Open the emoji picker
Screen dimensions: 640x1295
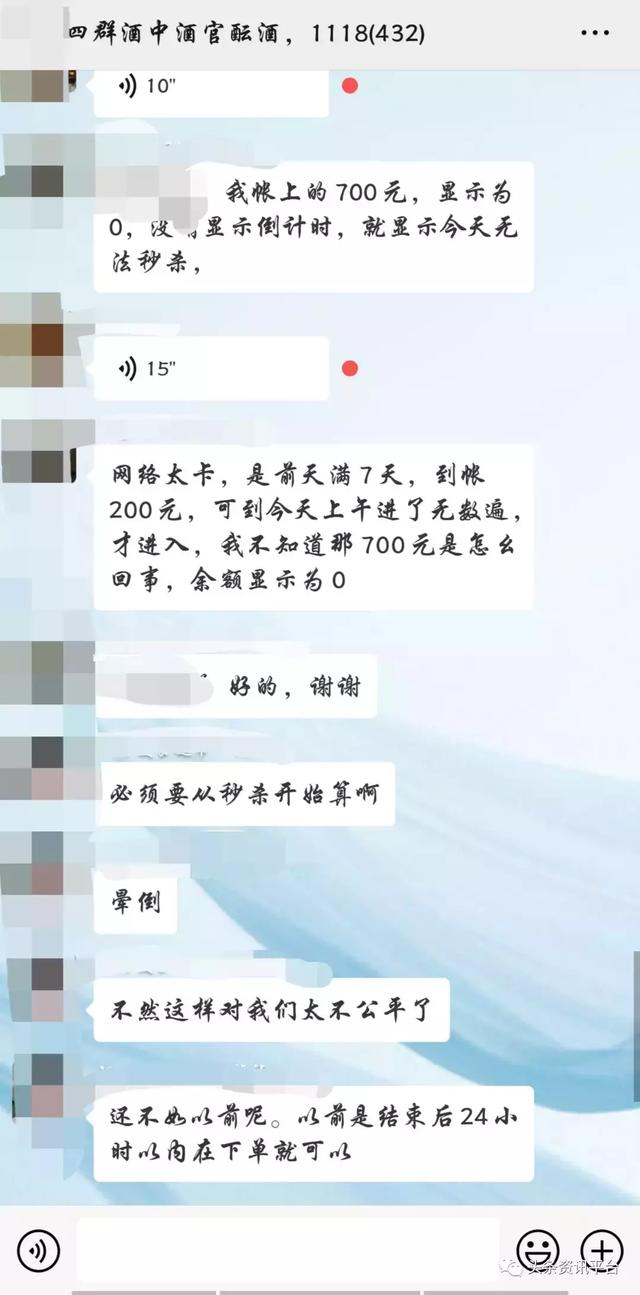tap(537, 1249)
